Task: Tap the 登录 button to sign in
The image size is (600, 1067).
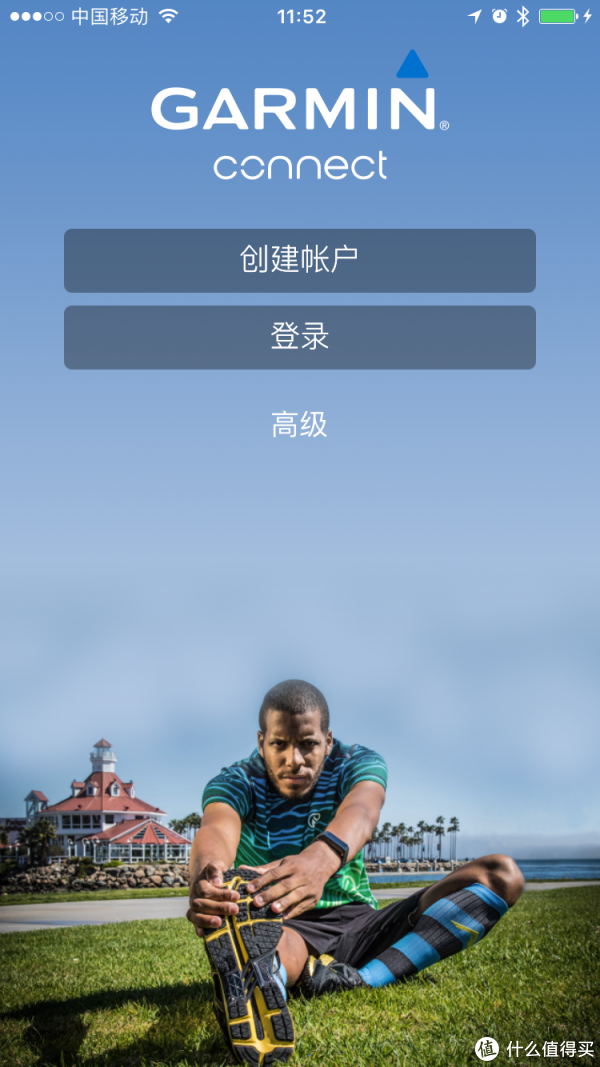Action: 300,337
